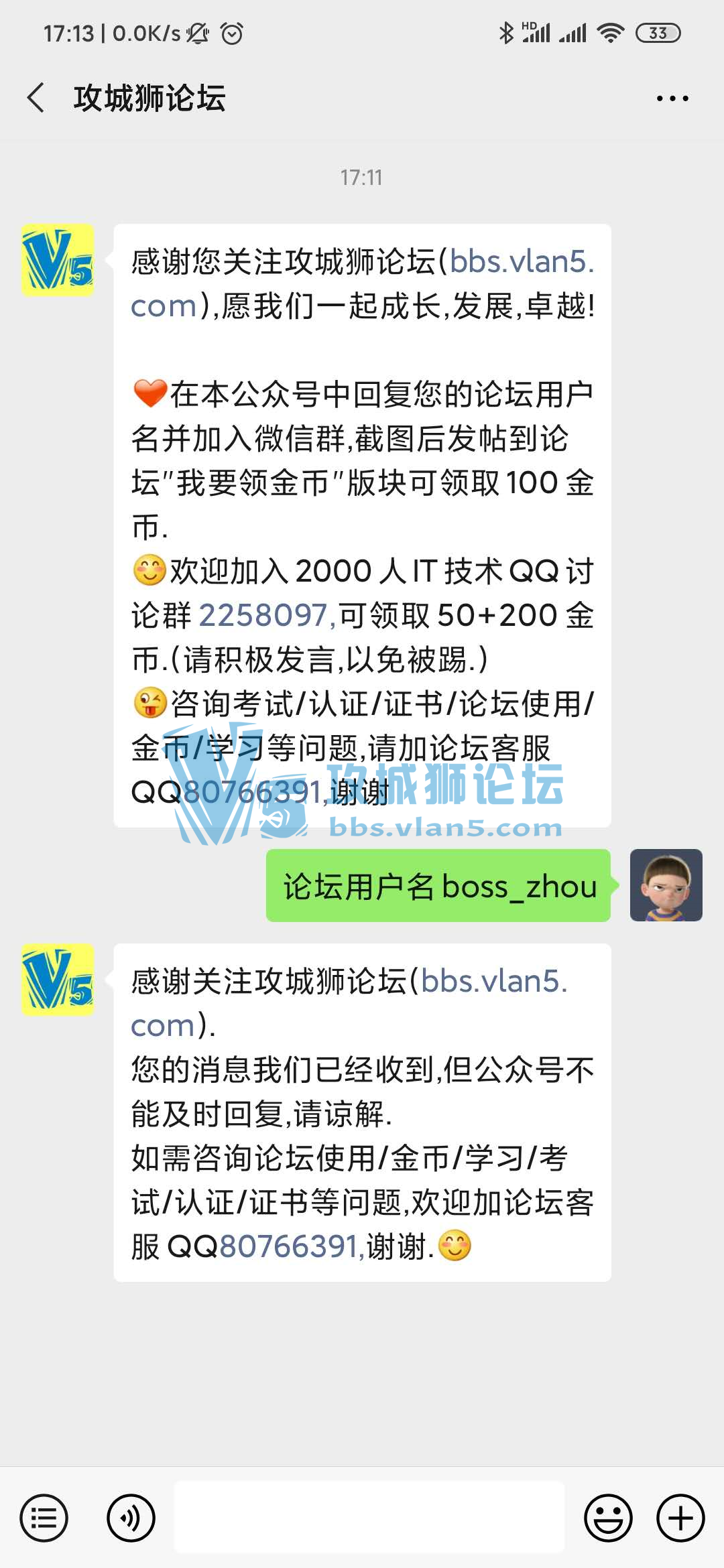Open 攻城狮论坛 avatar beside first message
This screenshot has height=1568, width=724.
(x=58, y=261)
